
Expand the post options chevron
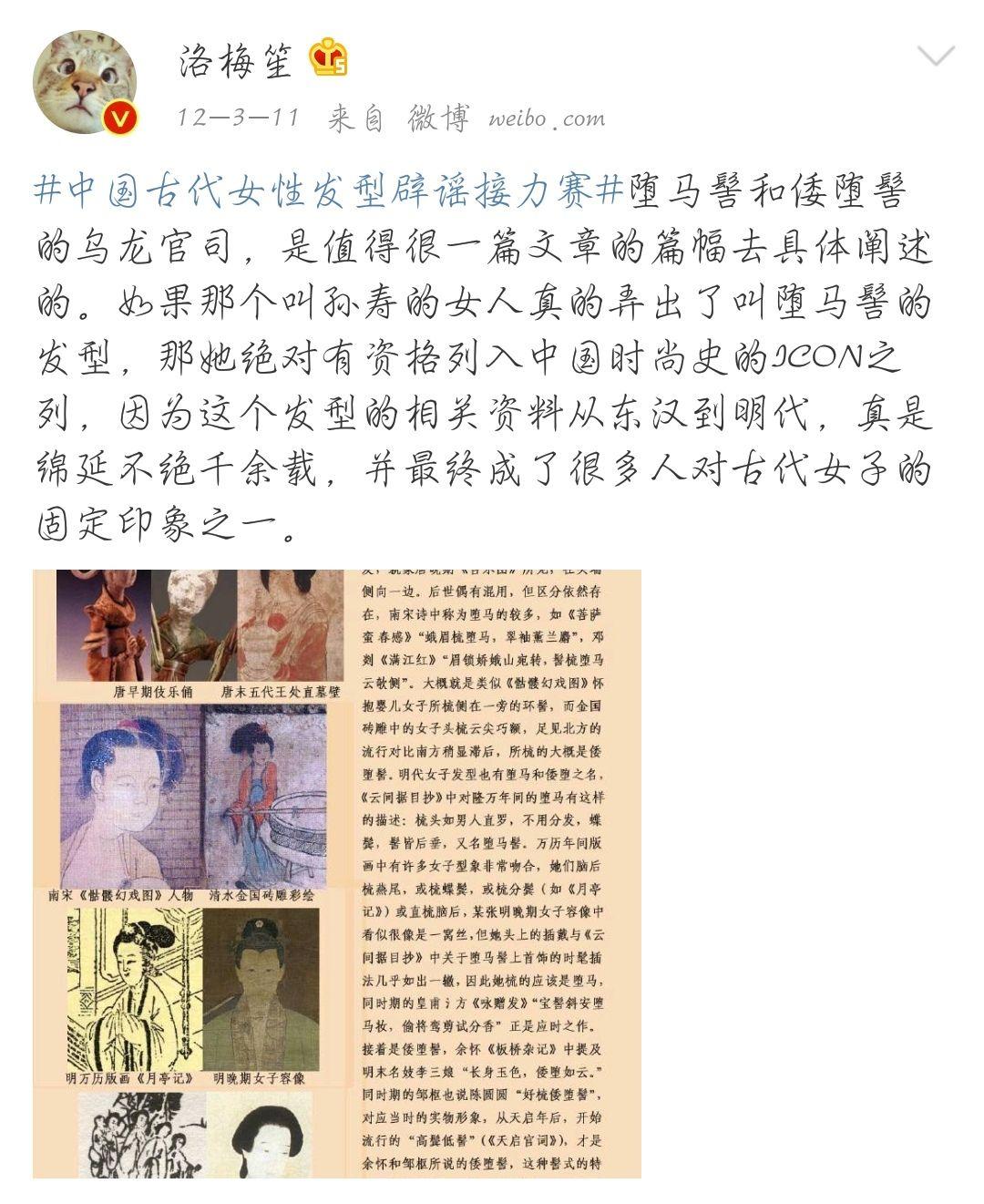point(935,57)
